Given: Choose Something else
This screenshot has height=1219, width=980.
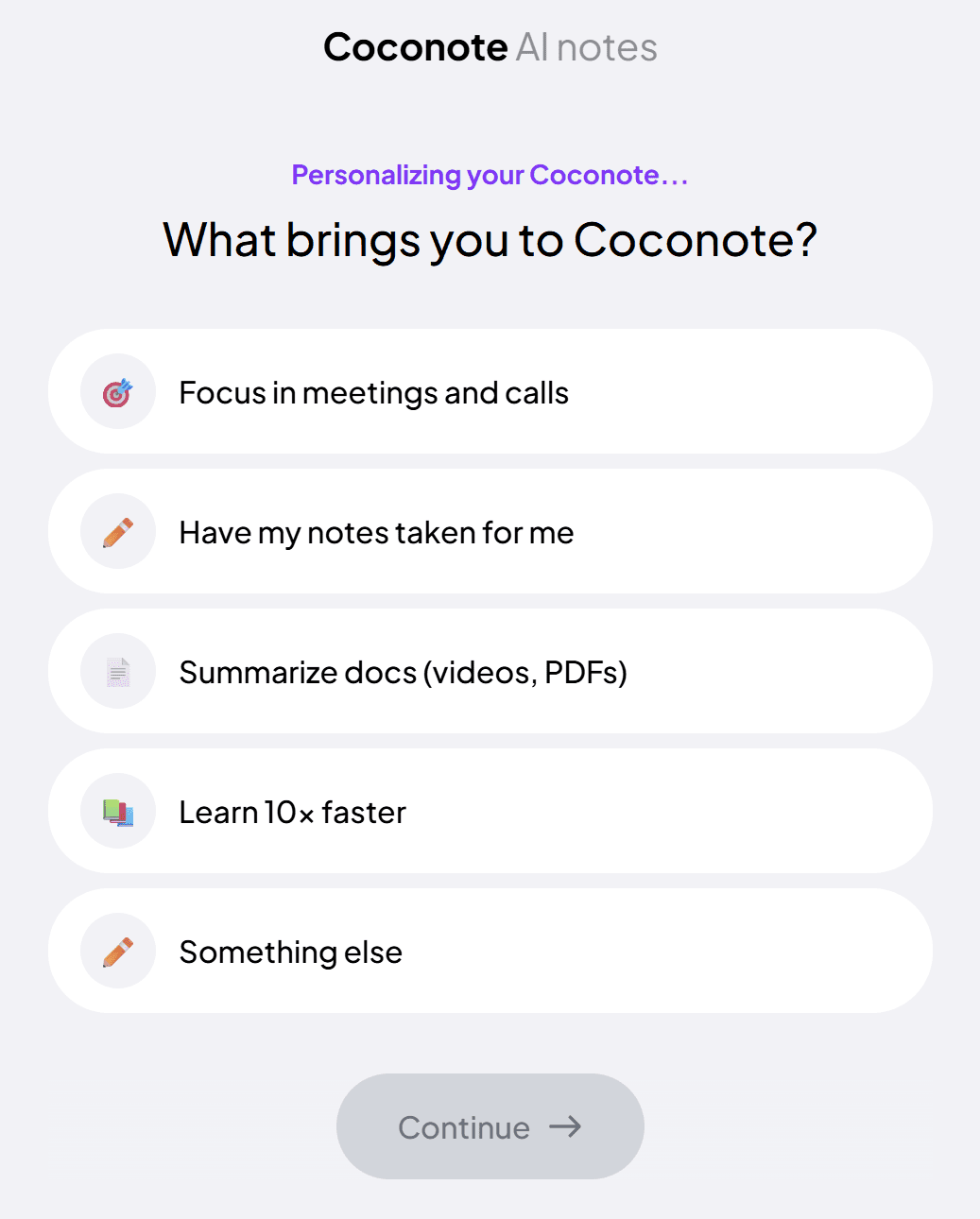Looking at the screenshot, I should tap(490, 951).
